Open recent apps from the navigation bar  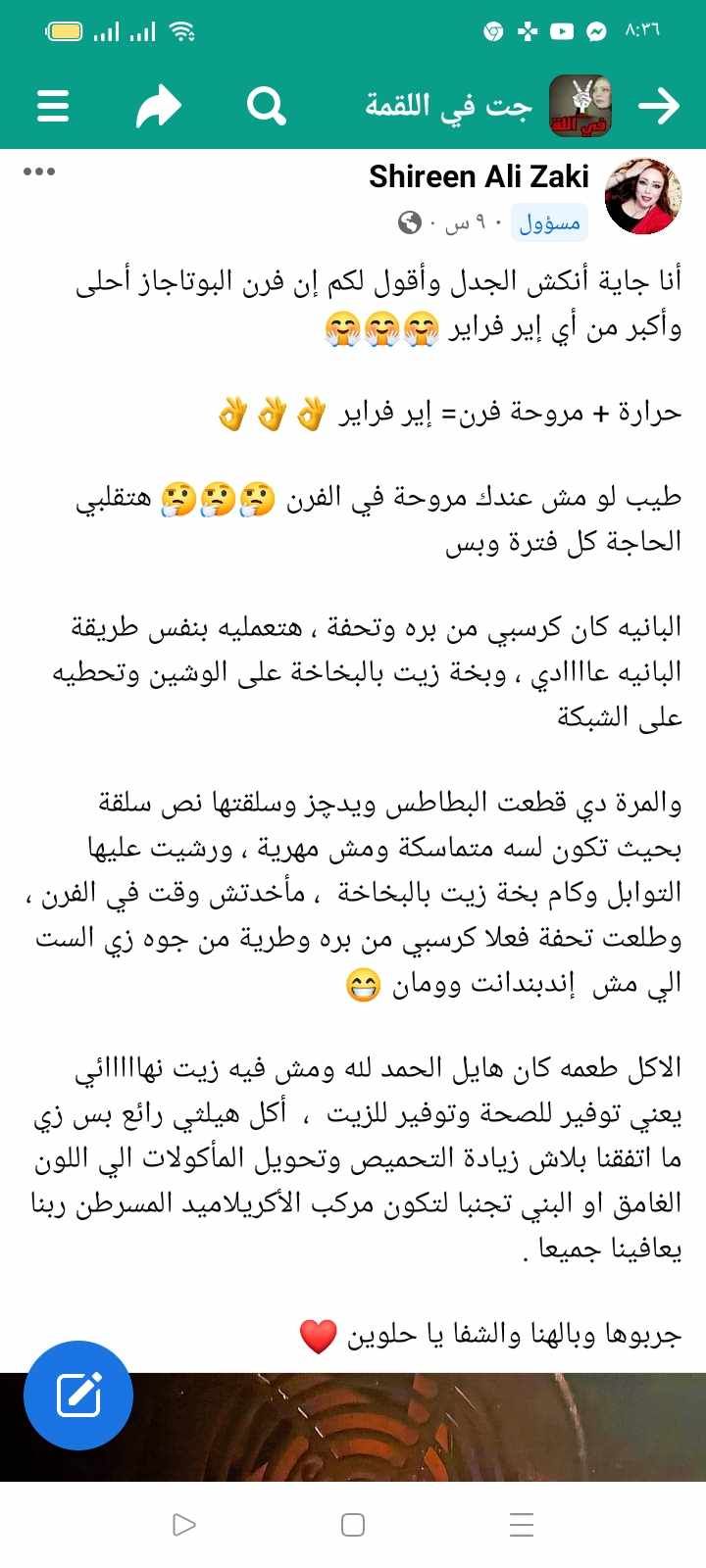[522, 1525]
